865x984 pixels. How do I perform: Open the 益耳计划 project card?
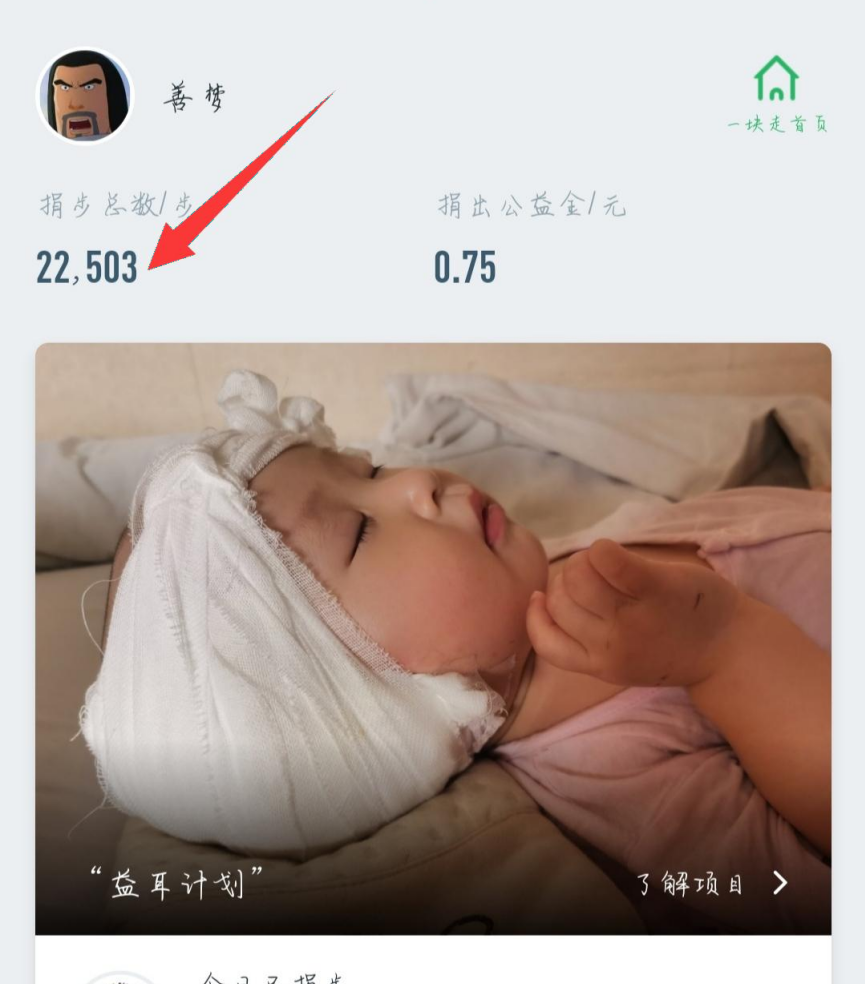coord(432,600)
